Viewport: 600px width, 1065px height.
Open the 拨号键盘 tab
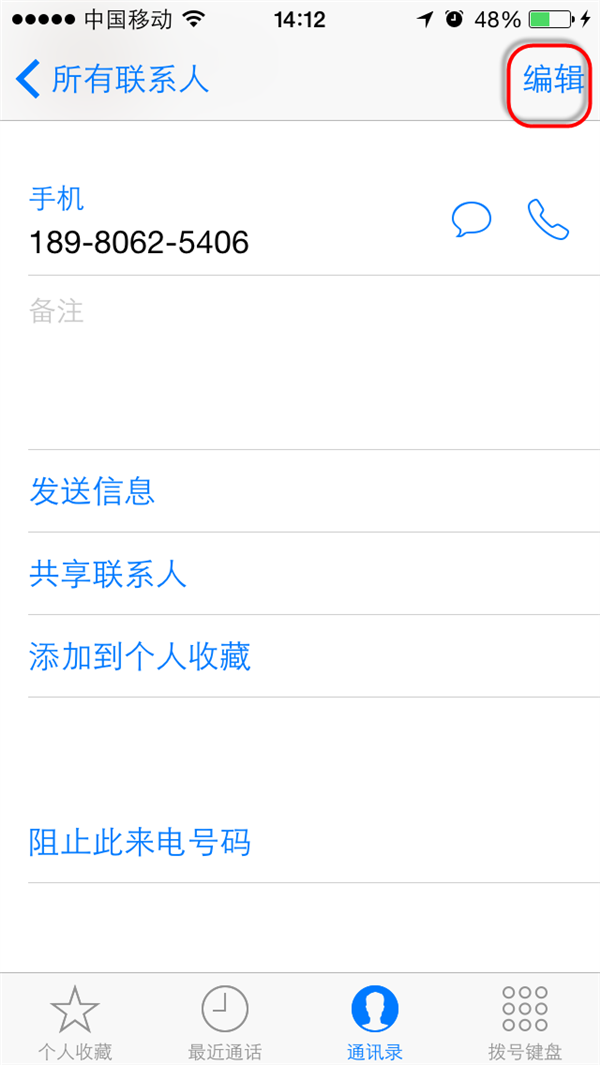(x=525, y=1020)
